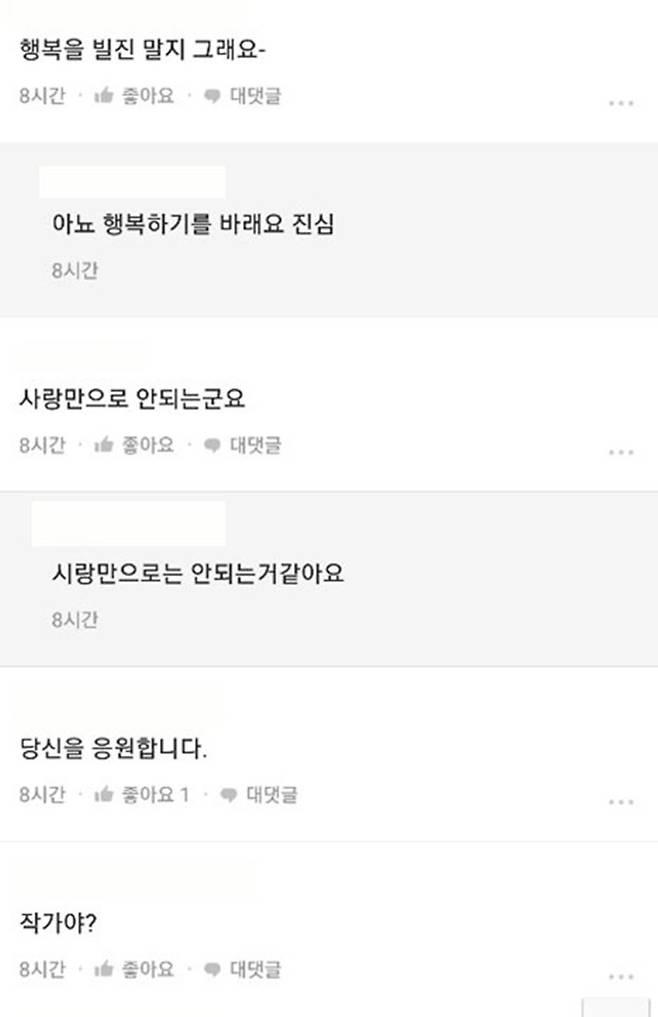This screenshot has width=658, height=1017.
Task: Open more options for "행복을 빌진 말지 그래요-"
Action: (x=621, y=102)
